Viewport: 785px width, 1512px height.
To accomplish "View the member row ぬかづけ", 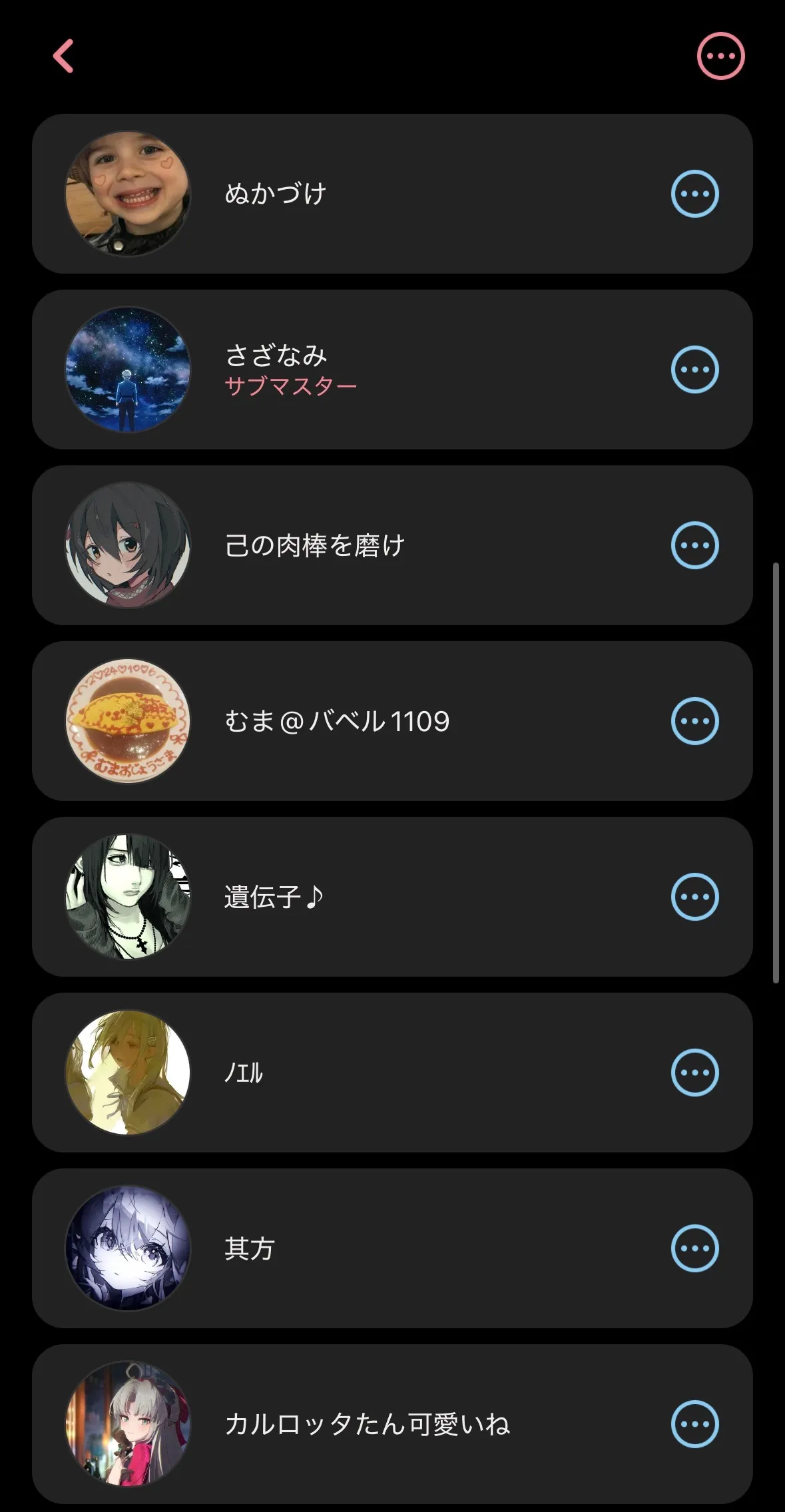I will 392,194.
